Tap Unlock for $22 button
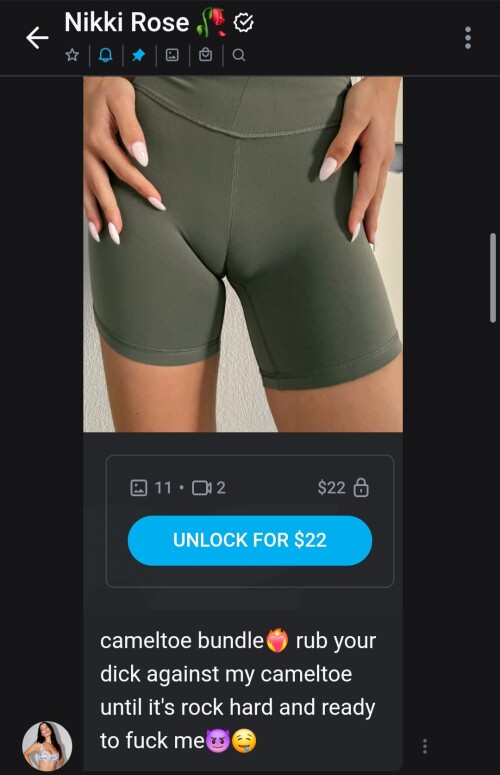This screenshot has width=500, height=775. tap(250, 540)
